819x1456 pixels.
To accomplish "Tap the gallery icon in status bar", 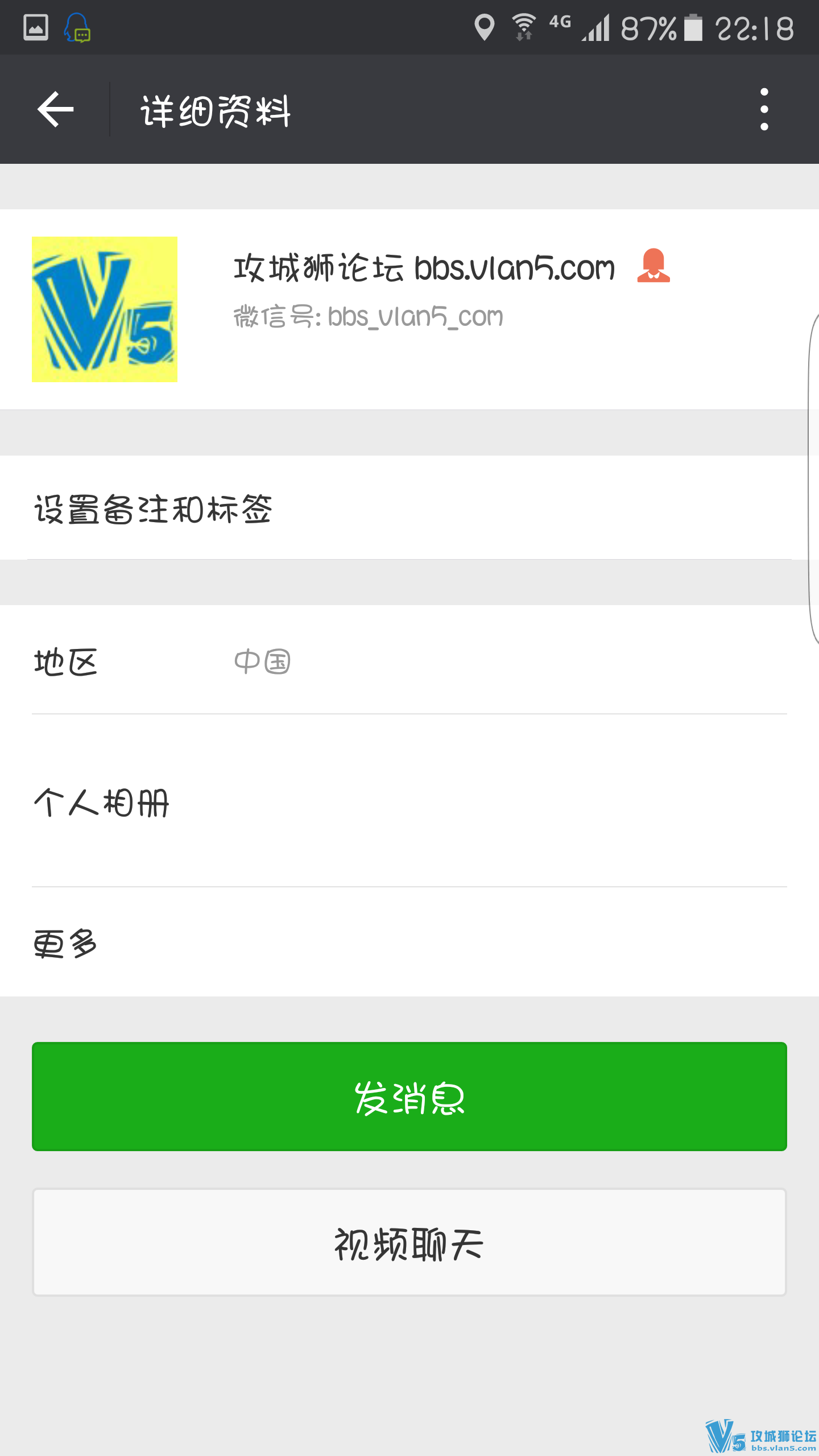I will click(35, 26).
